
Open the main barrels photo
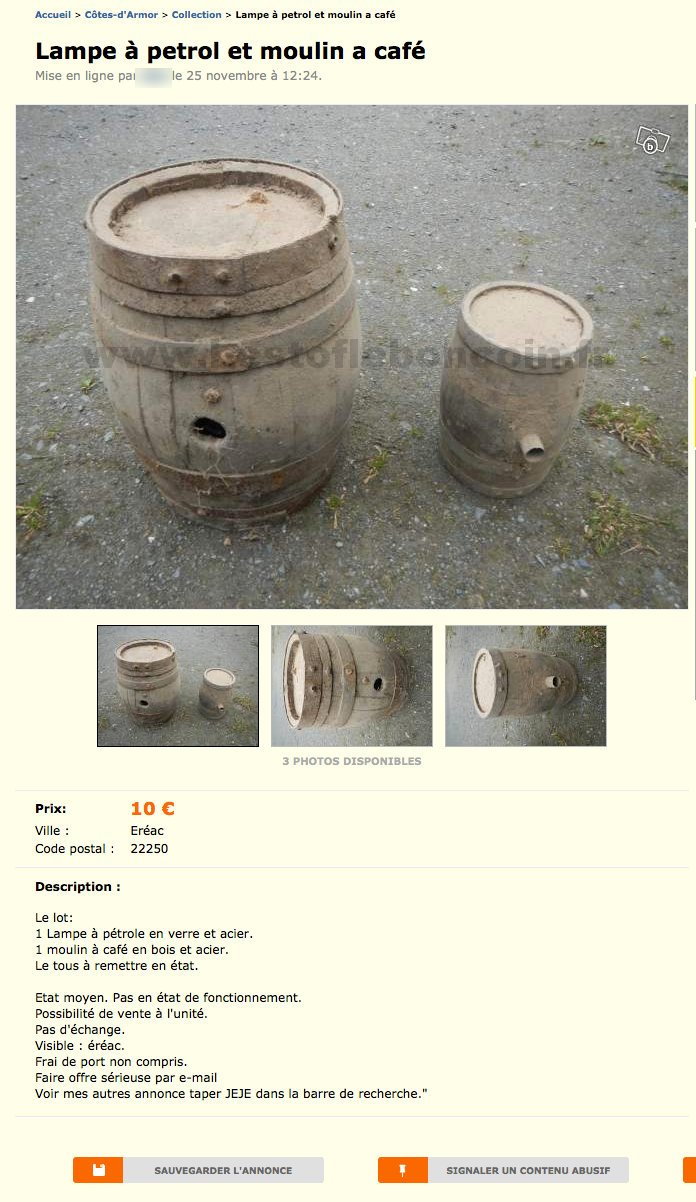[351, 357]
